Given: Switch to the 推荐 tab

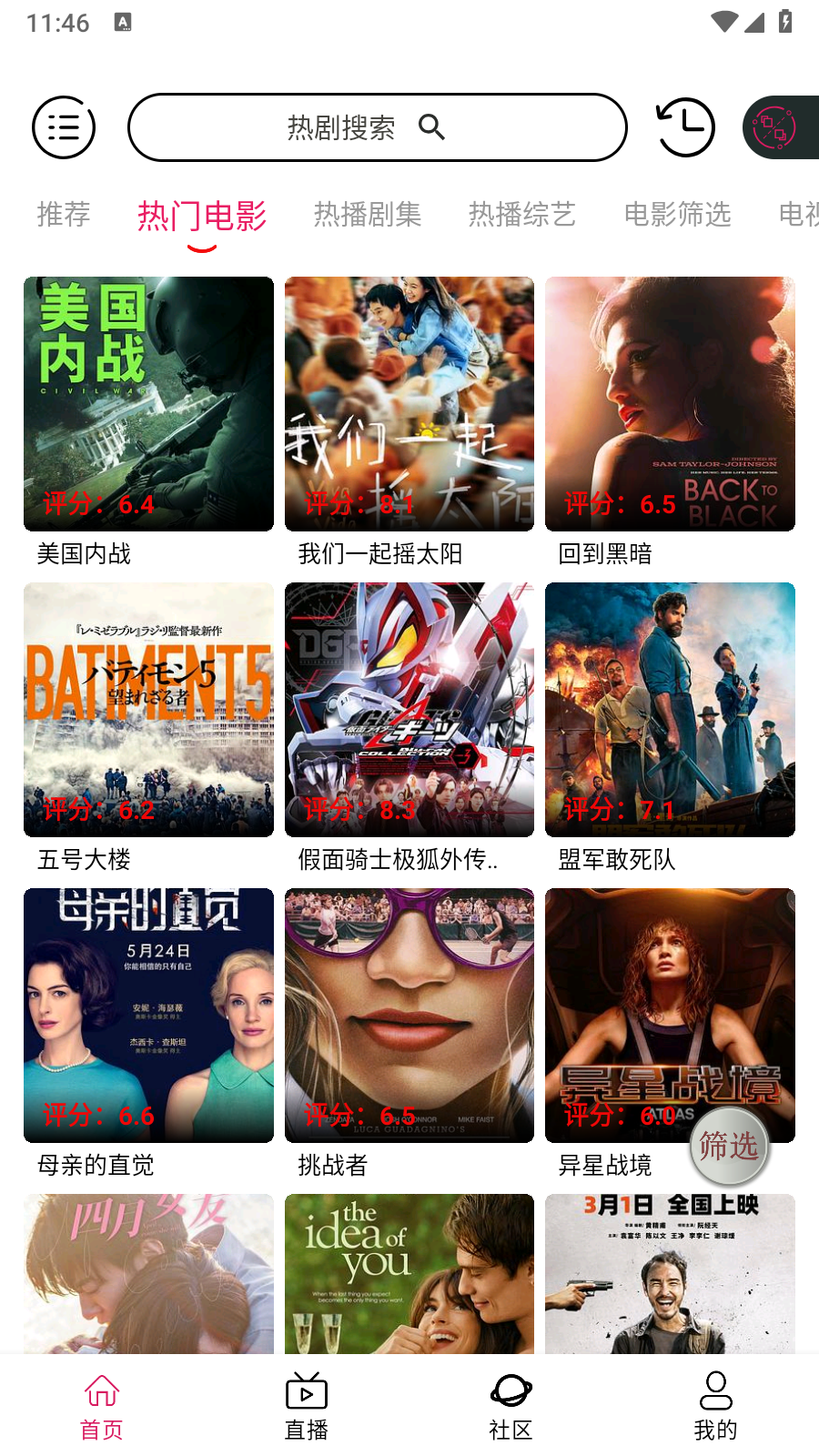Looking at the screenshot, I should click(x=63, y=215).
